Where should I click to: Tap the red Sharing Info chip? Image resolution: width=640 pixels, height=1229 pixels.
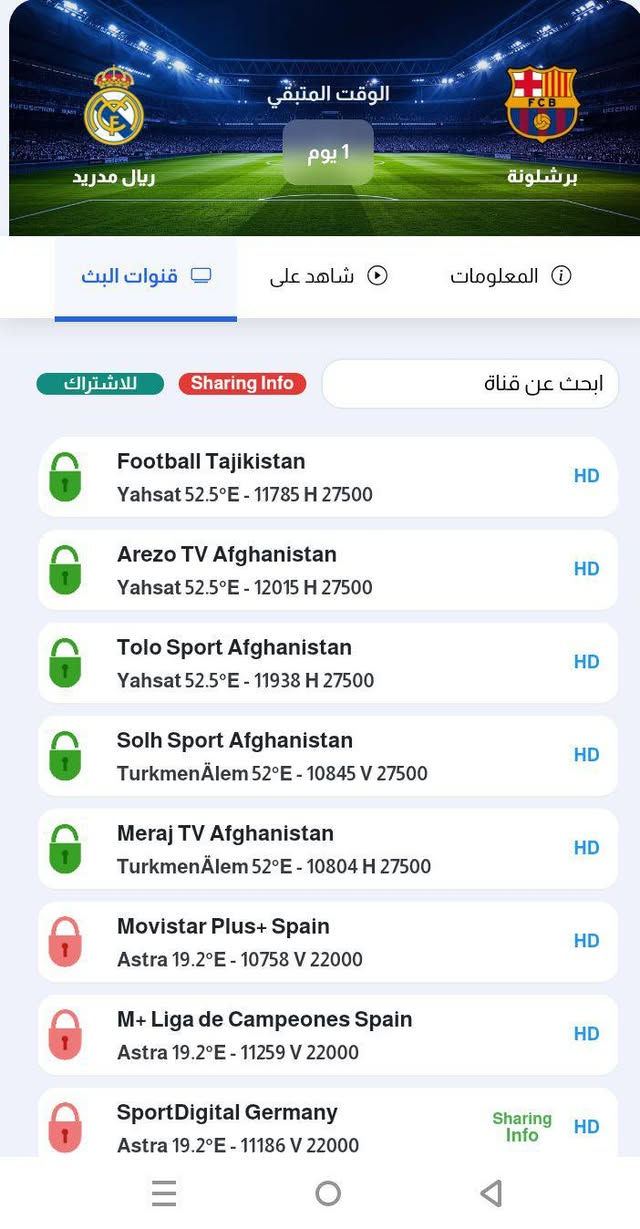click(242, 384)
